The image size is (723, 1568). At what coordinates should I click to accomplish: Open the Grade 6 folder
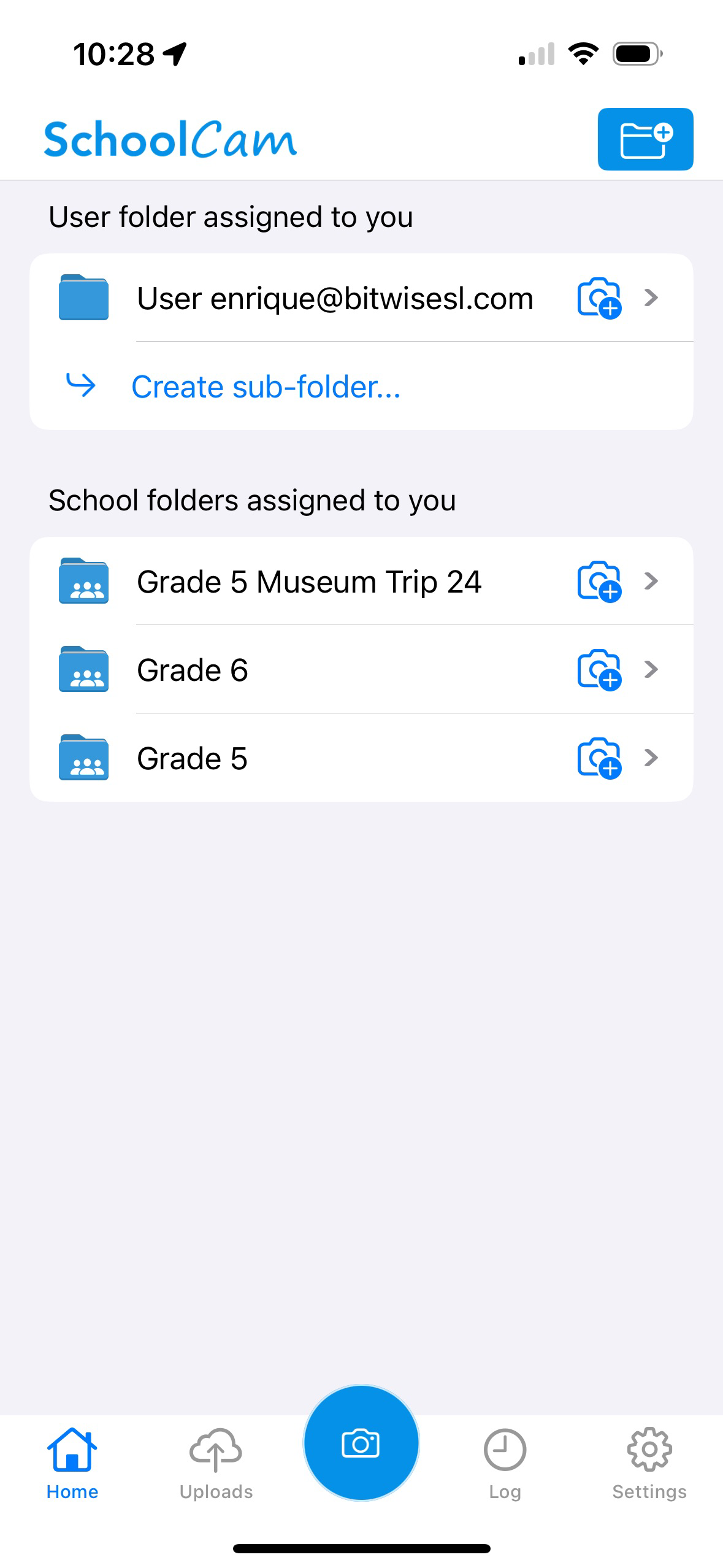point(361,670)
